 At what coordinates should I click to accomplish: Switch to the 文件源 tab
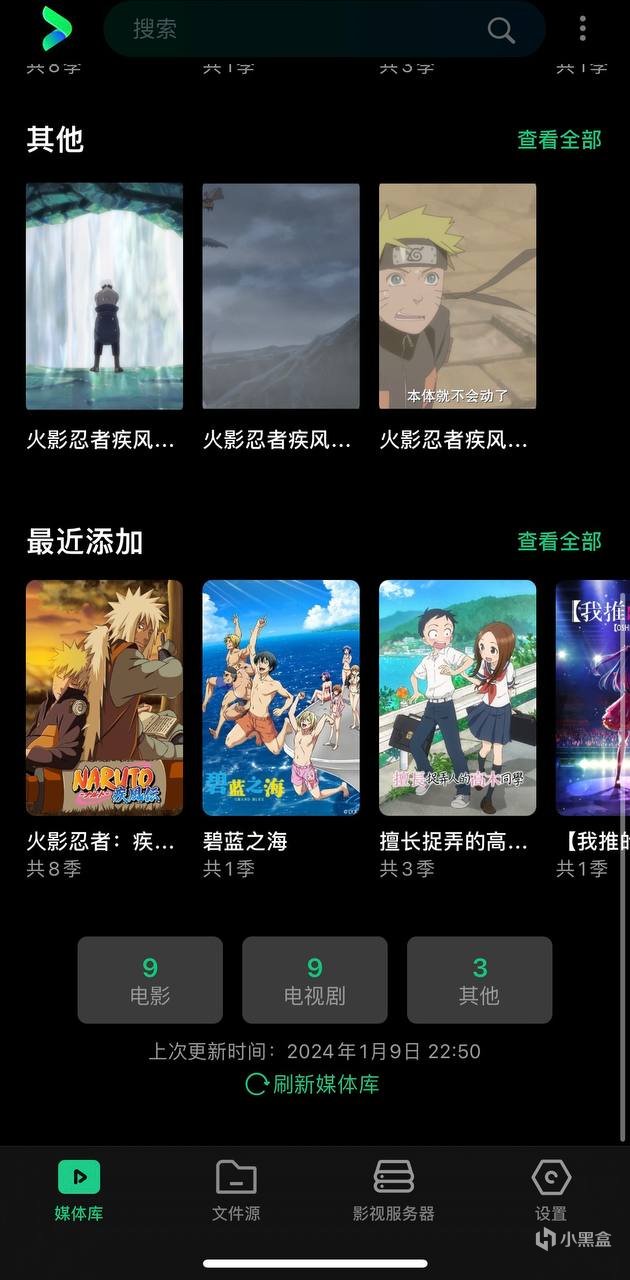pyautogui.click(x=236, y=1191)
